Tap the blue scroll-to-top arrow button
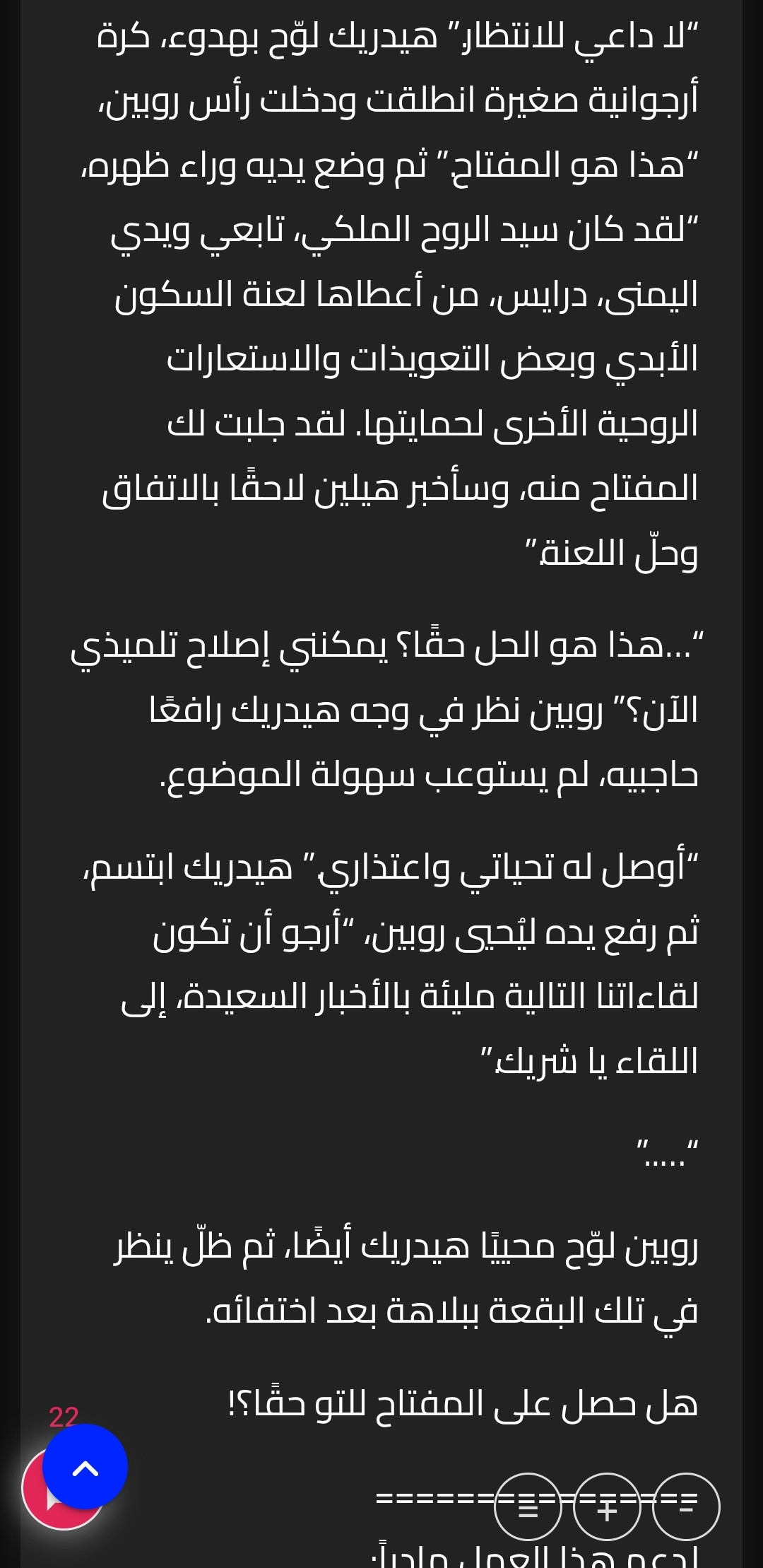Viewport: 763px width, 1568px height. (x=85, y=1467)
